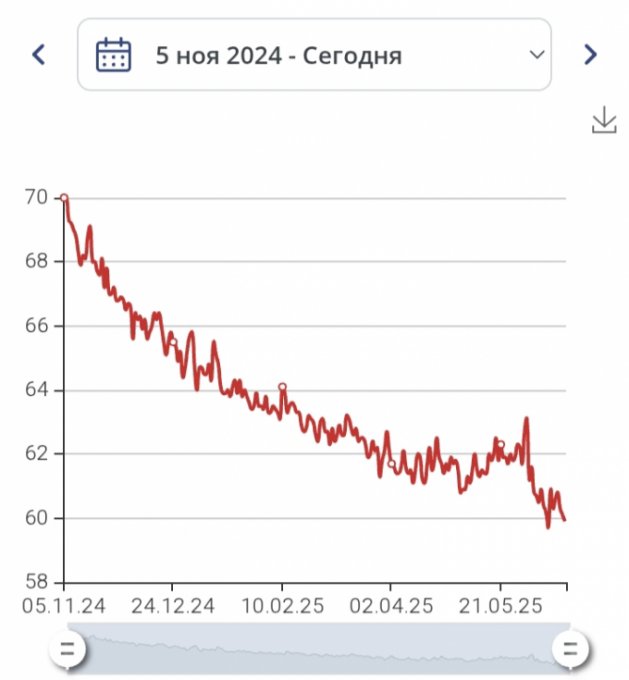The image size is (629, 680).
Task: Open the date range dropdown
Action: click(314, 54)
